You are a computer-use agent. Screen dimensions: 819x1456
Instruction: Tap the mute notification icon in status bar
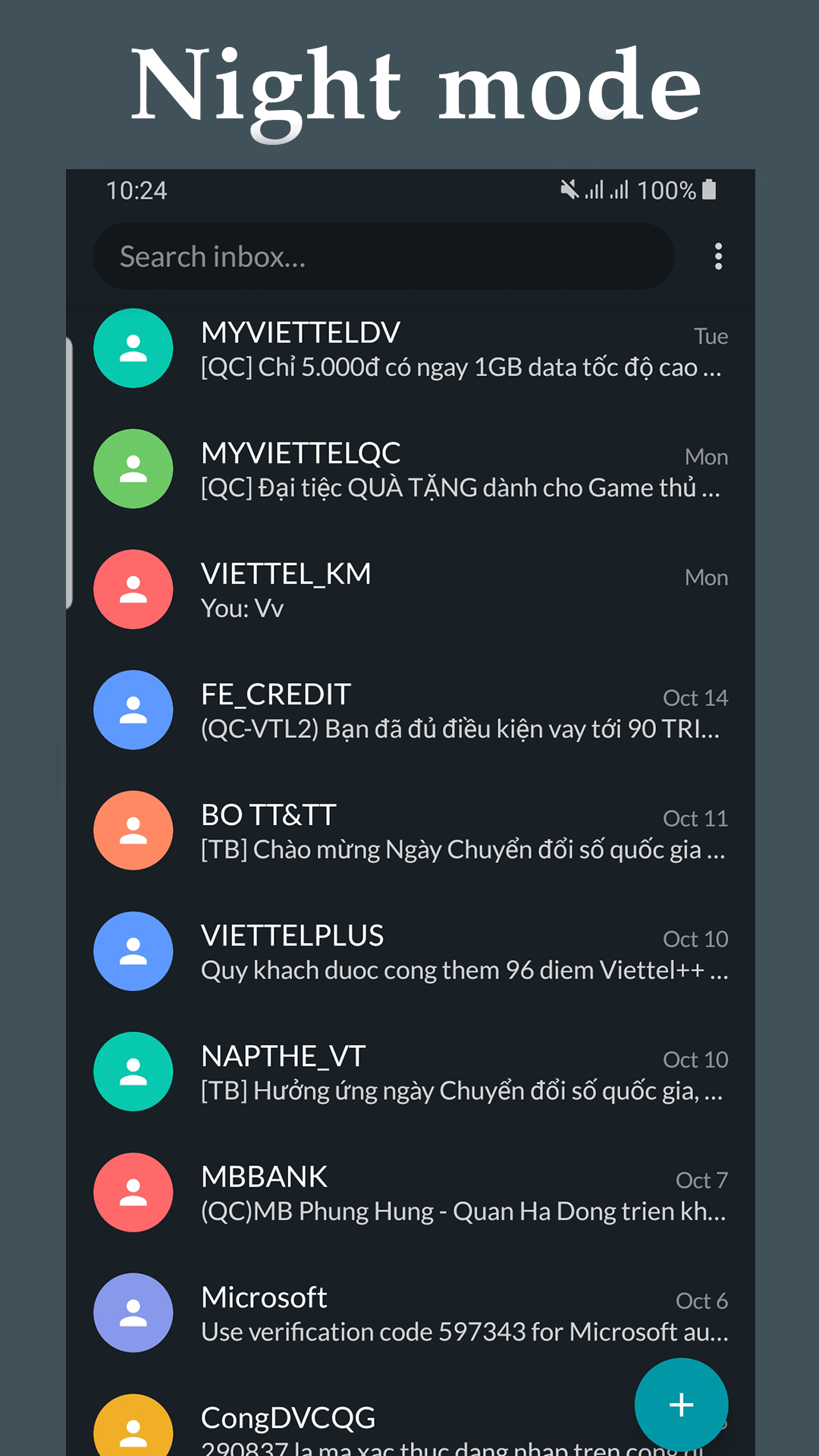click(568, 190)
